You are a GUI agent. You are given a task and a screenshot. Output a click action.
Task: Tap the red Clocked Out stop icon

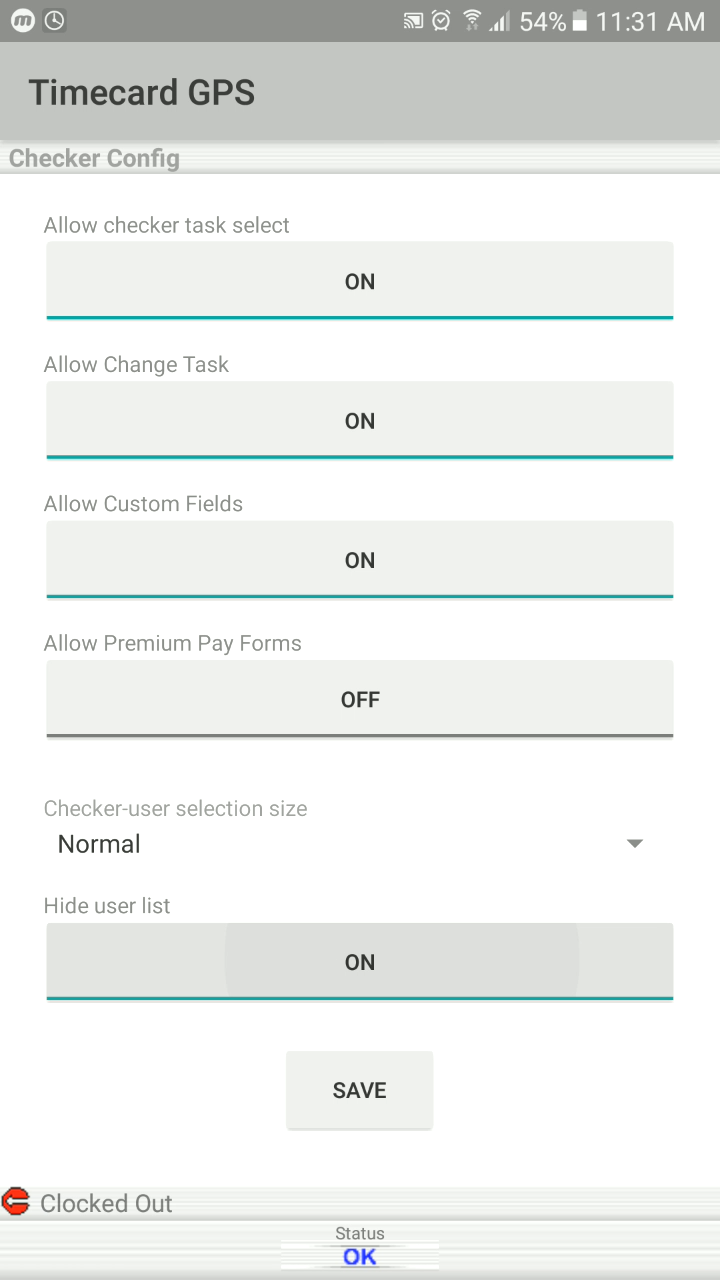tap(16, 1202)
